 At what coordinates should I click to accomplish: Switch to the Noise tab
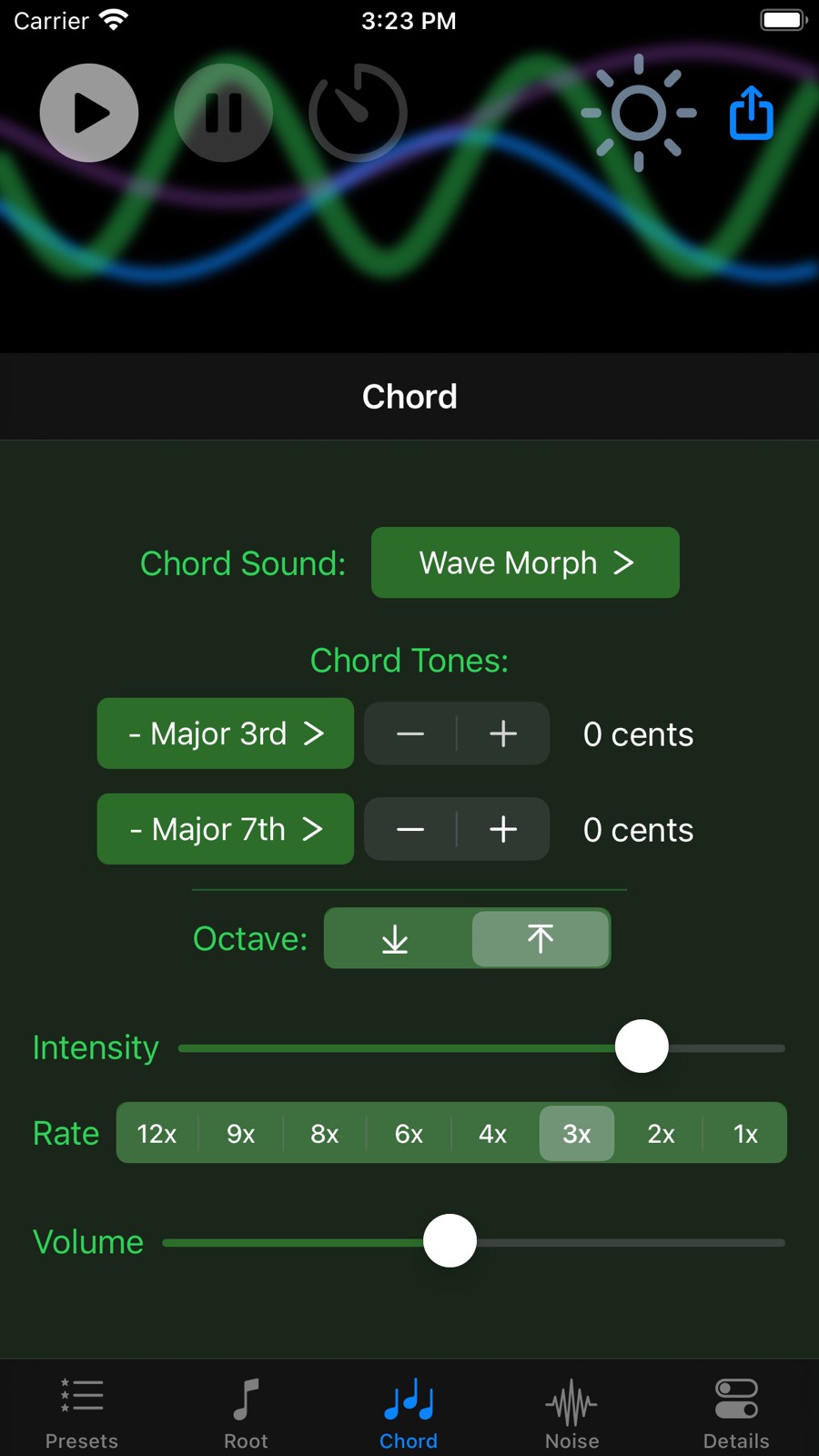[x=572, y=1412]
